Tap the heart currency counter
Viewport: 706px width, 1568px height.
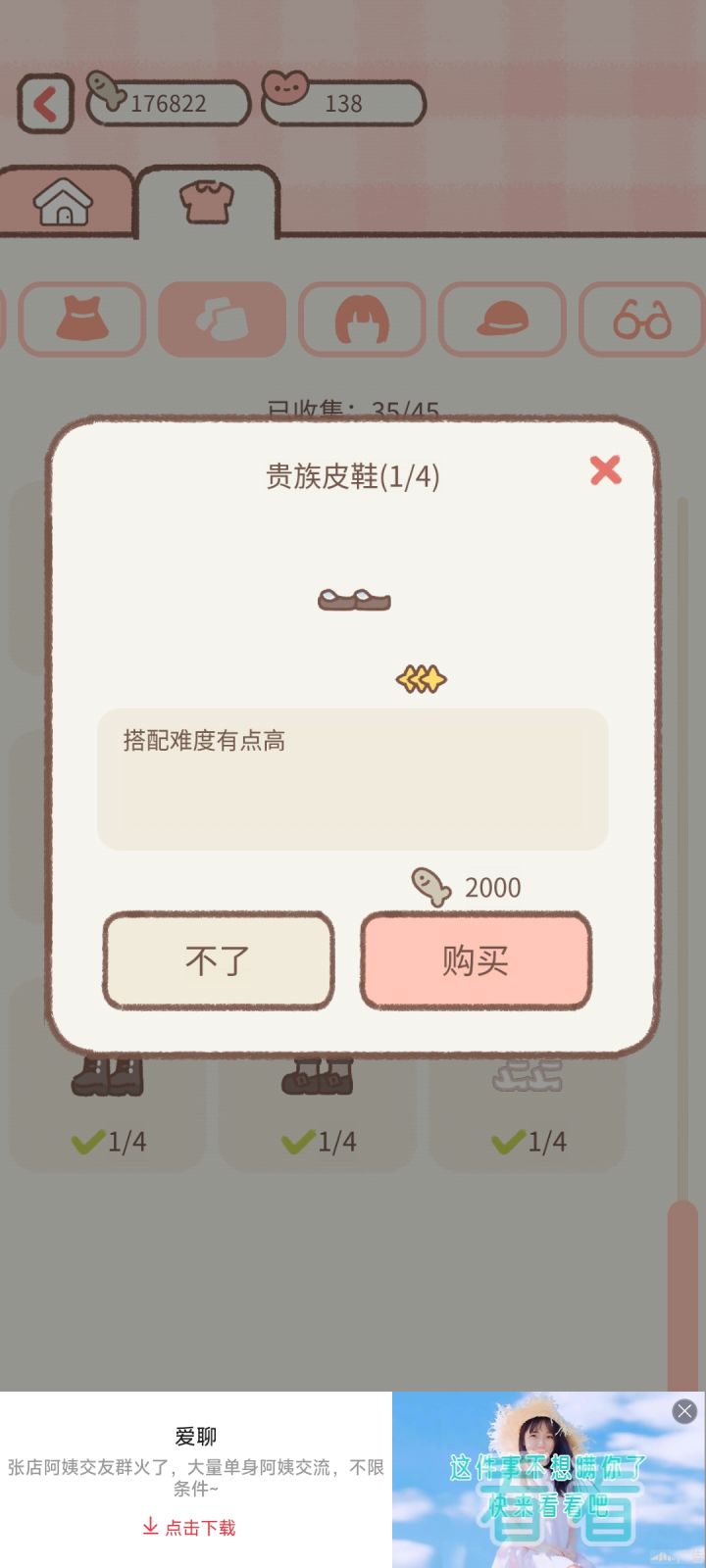pos(342,101)
